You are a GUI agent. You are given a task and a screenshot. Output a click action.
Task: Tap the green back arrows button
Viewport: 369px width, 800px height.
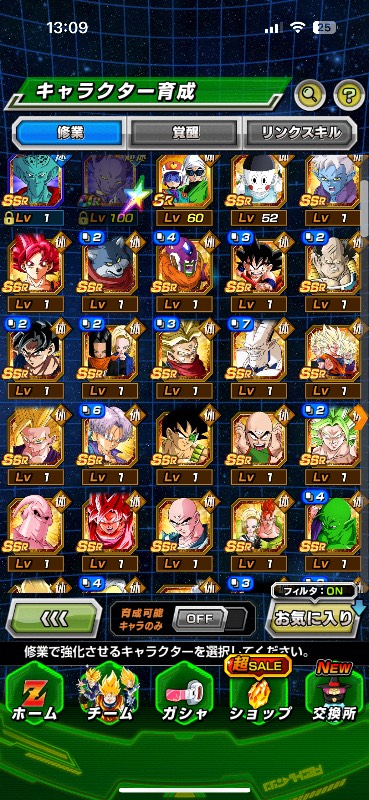pyautogui.click(x=54, y=618)
